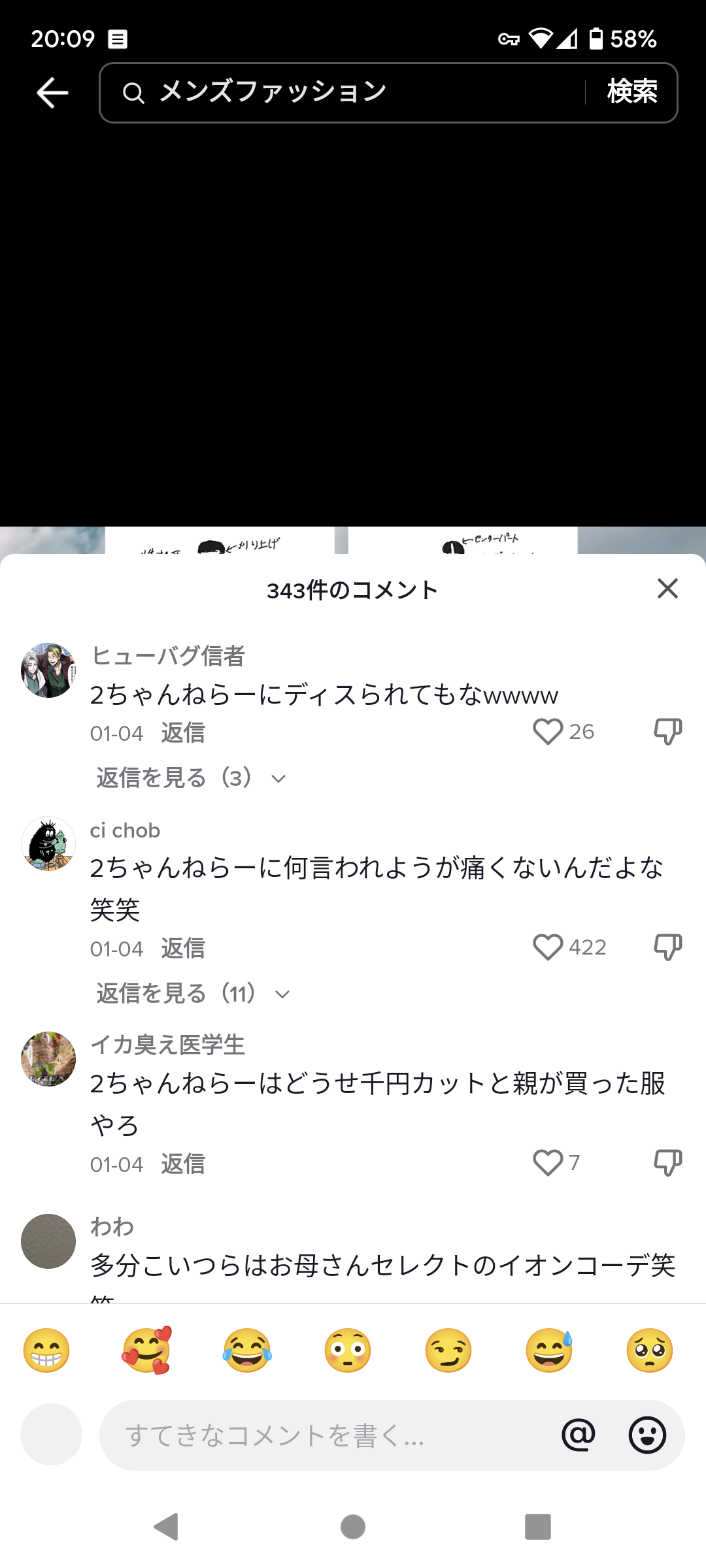Image resolution: width=706 pixels, height=1568 pixels.
Task: Open the emoji picker in comment box
Action: click(647, 1435)
